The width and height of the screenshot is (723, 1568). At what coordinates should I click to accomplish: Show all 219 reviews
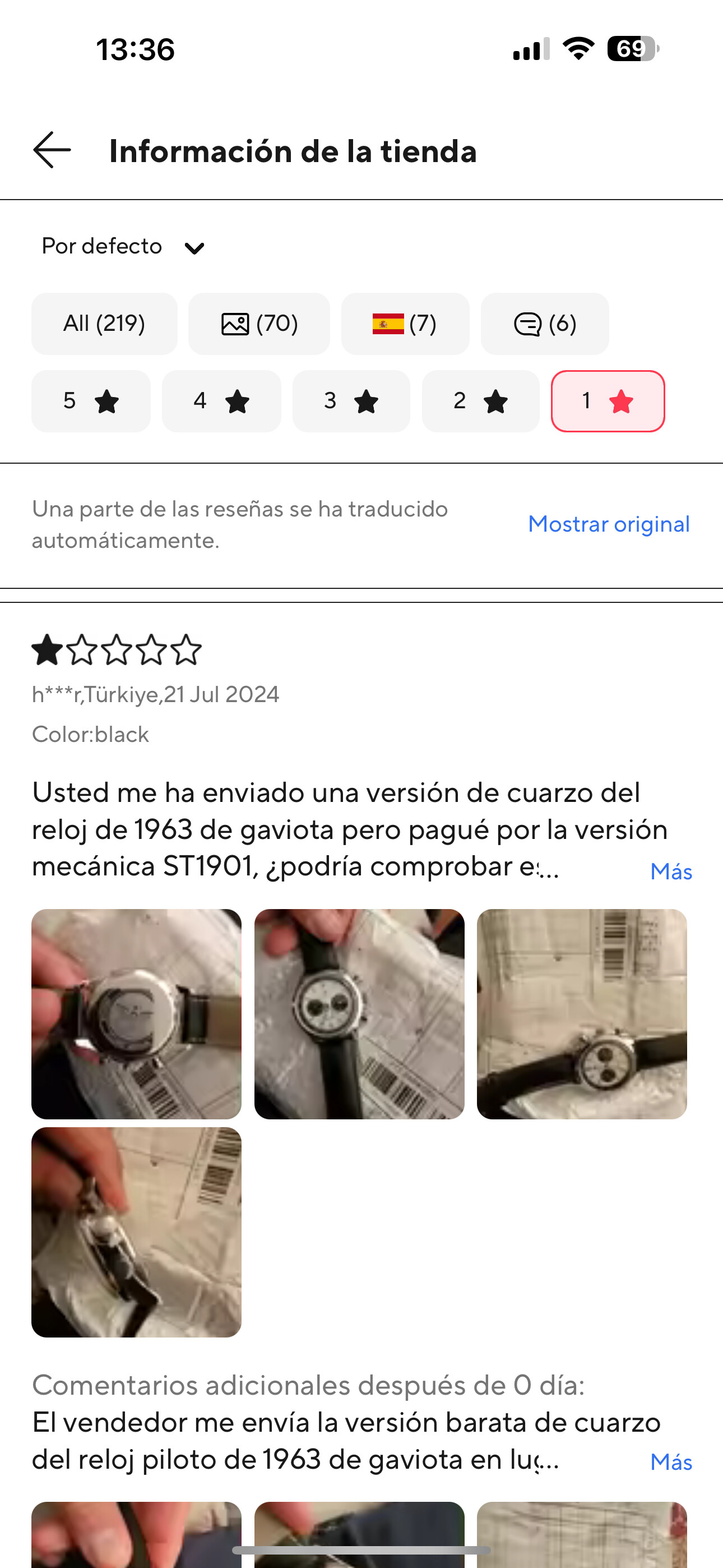[104, 324]
